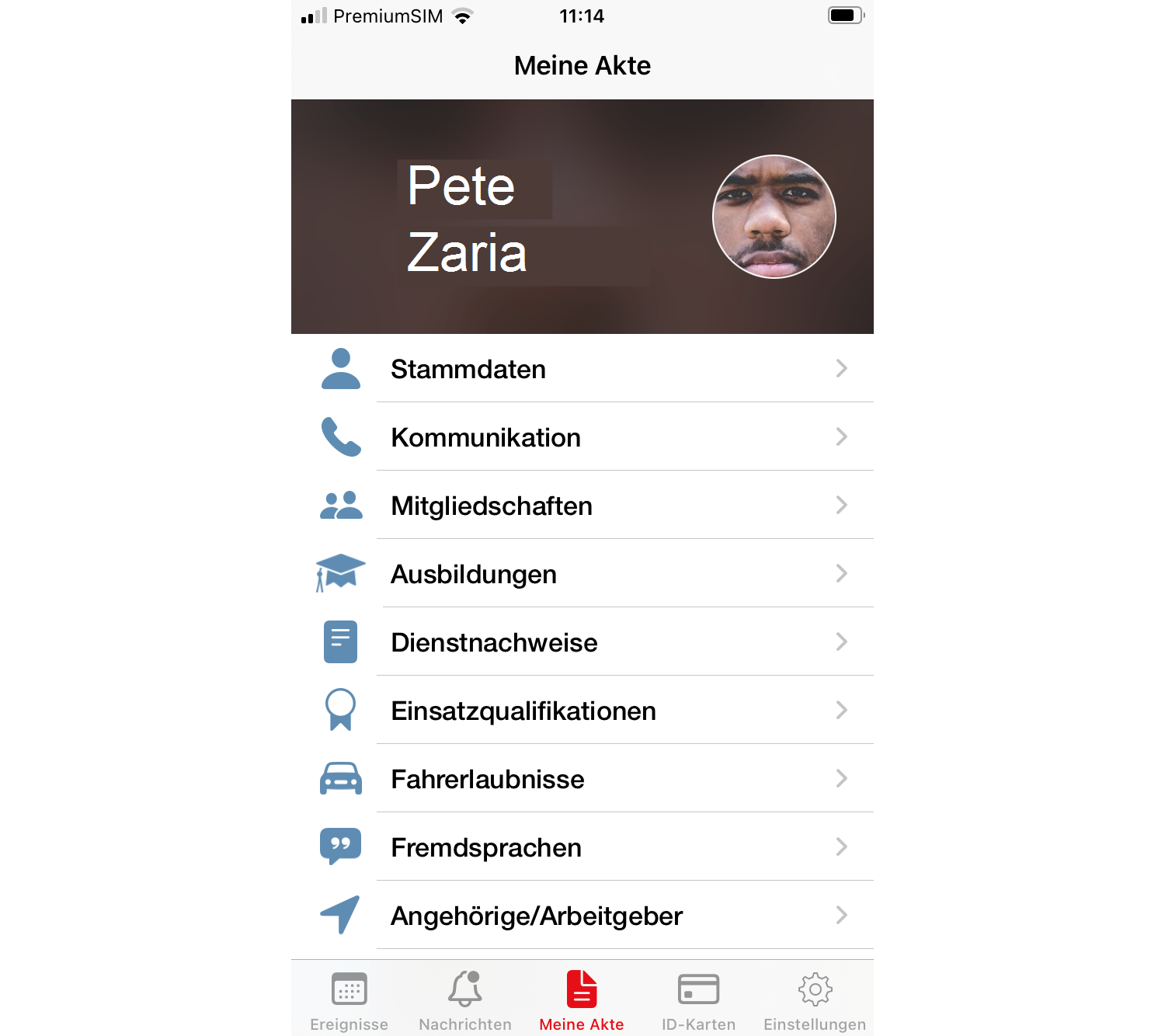Image resolution: width=1165 pixels, height=1036 pixels.
Task: View Fahrerlaubnisse entry
Action: (x=582, y=779)
